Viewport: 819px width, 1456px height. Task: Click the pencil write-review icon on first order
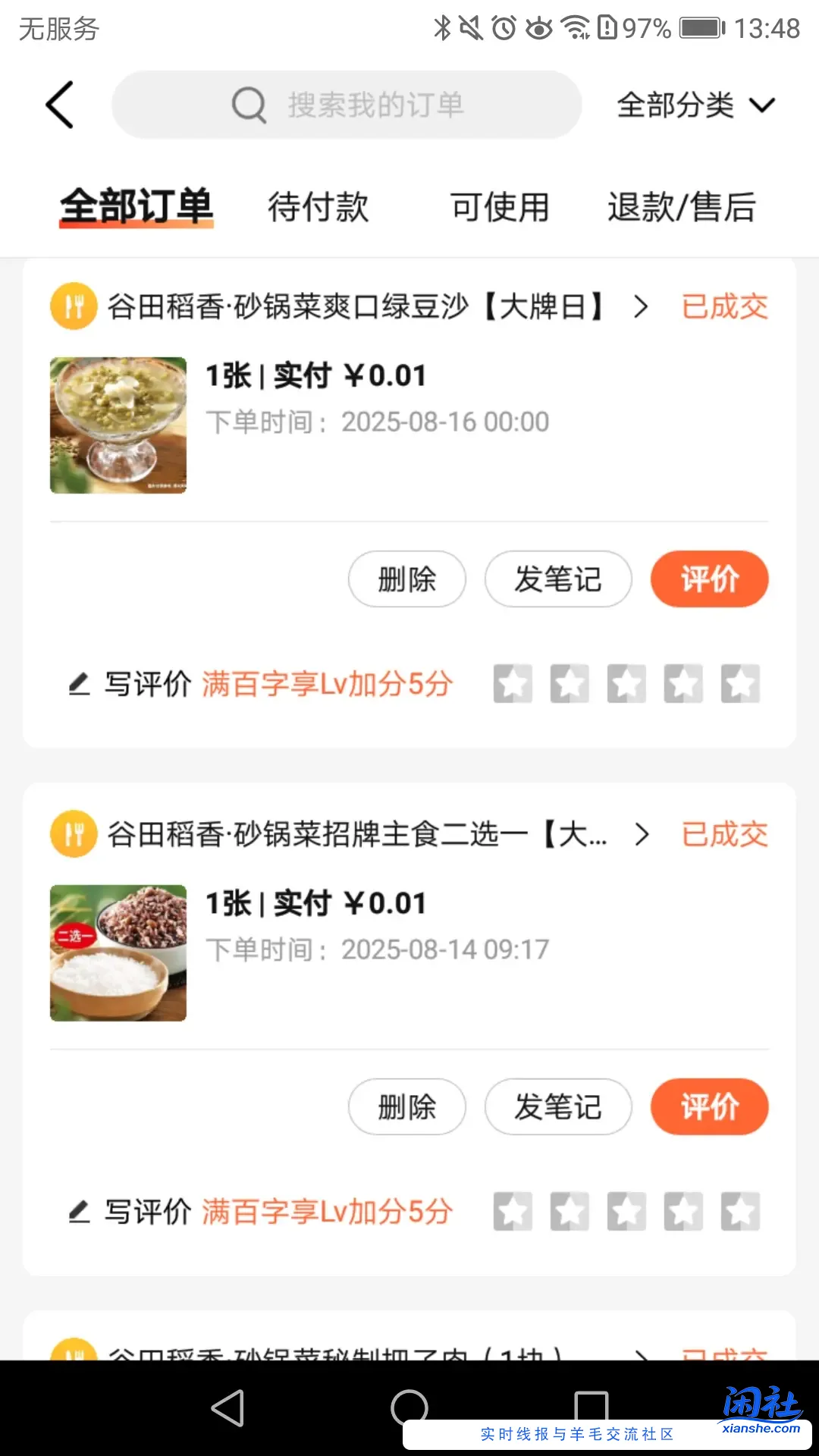(x=78, y=683)
